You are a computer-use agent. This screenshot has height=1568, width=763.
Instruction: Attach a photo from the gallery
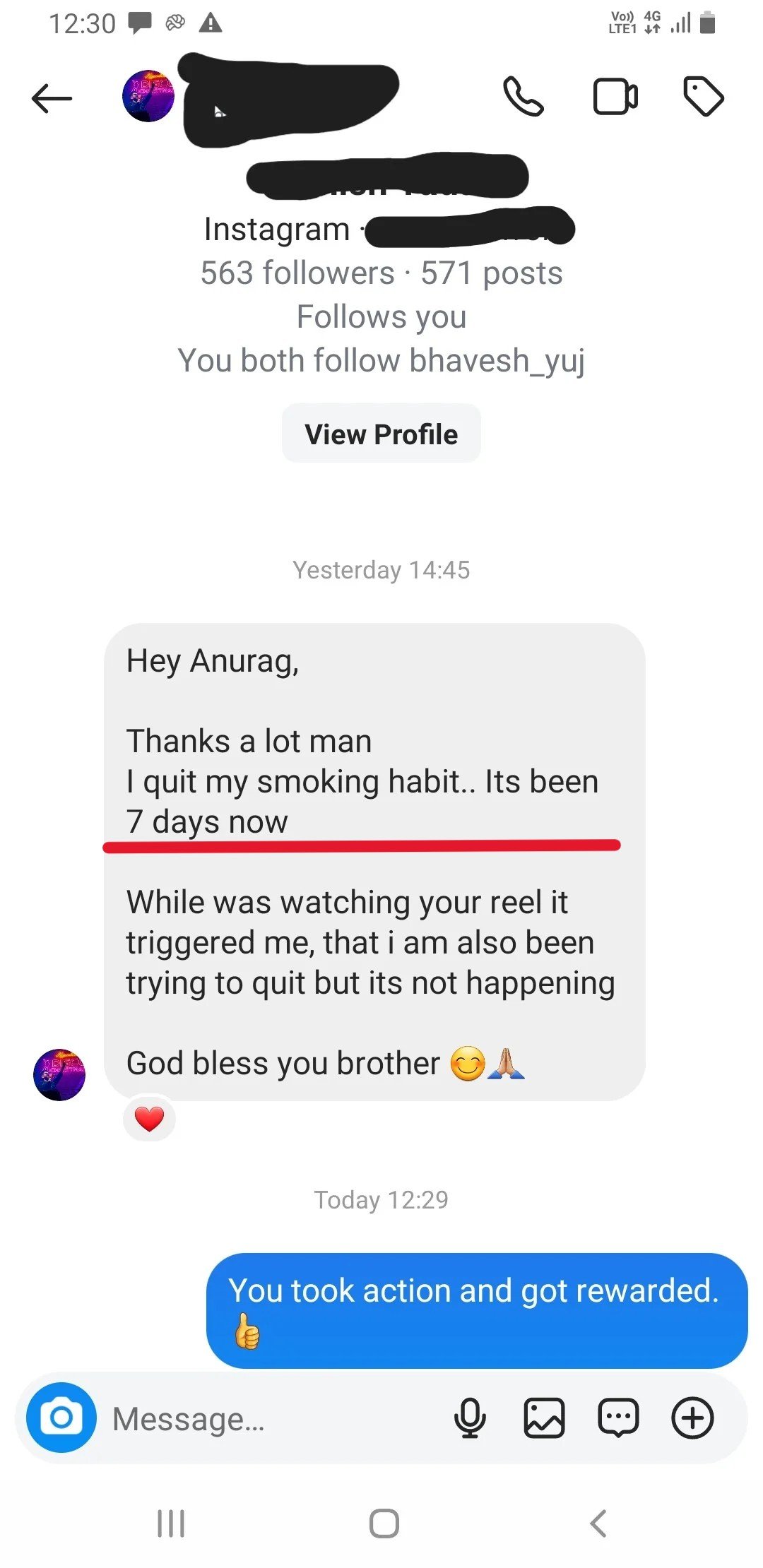point(544,1418)
